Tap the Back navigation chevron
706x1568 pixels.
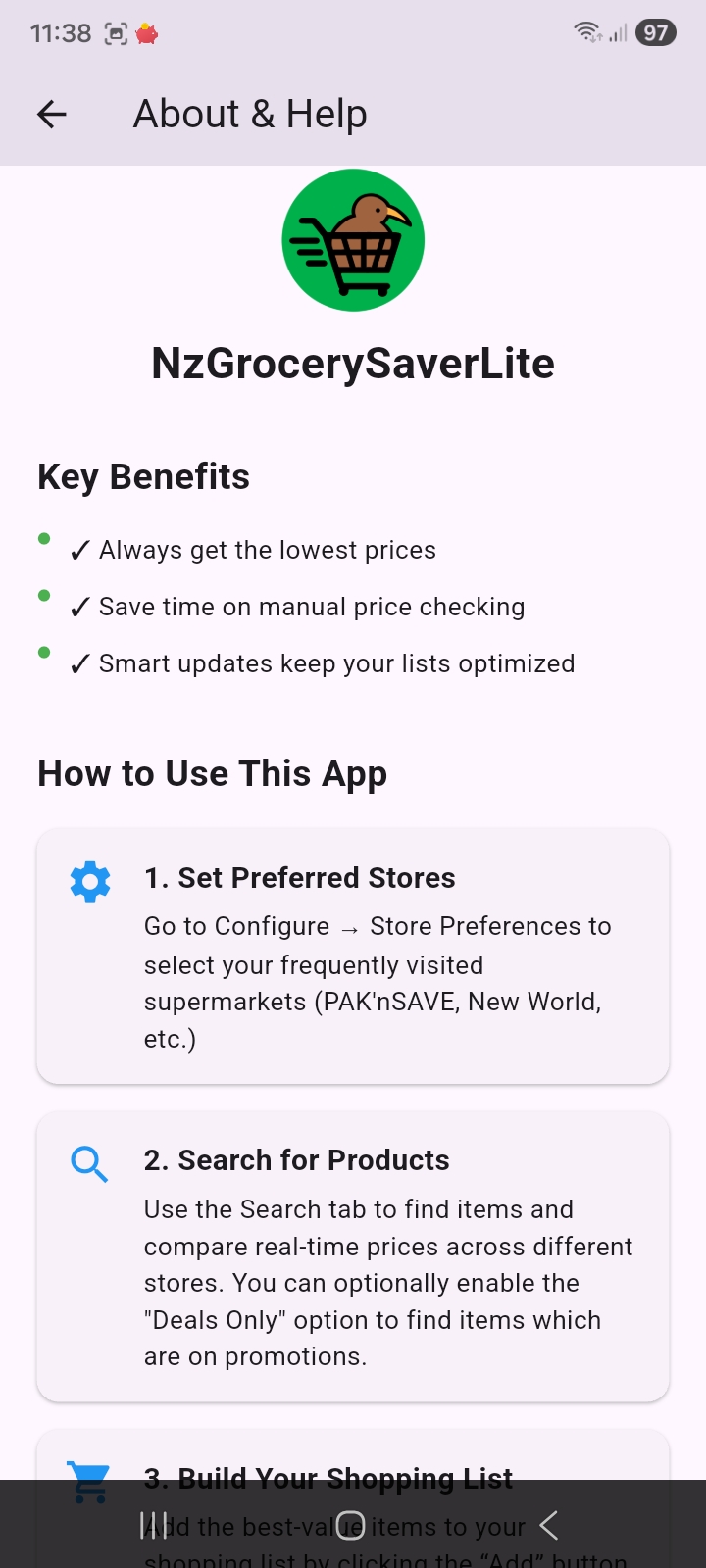[548, 1525]
